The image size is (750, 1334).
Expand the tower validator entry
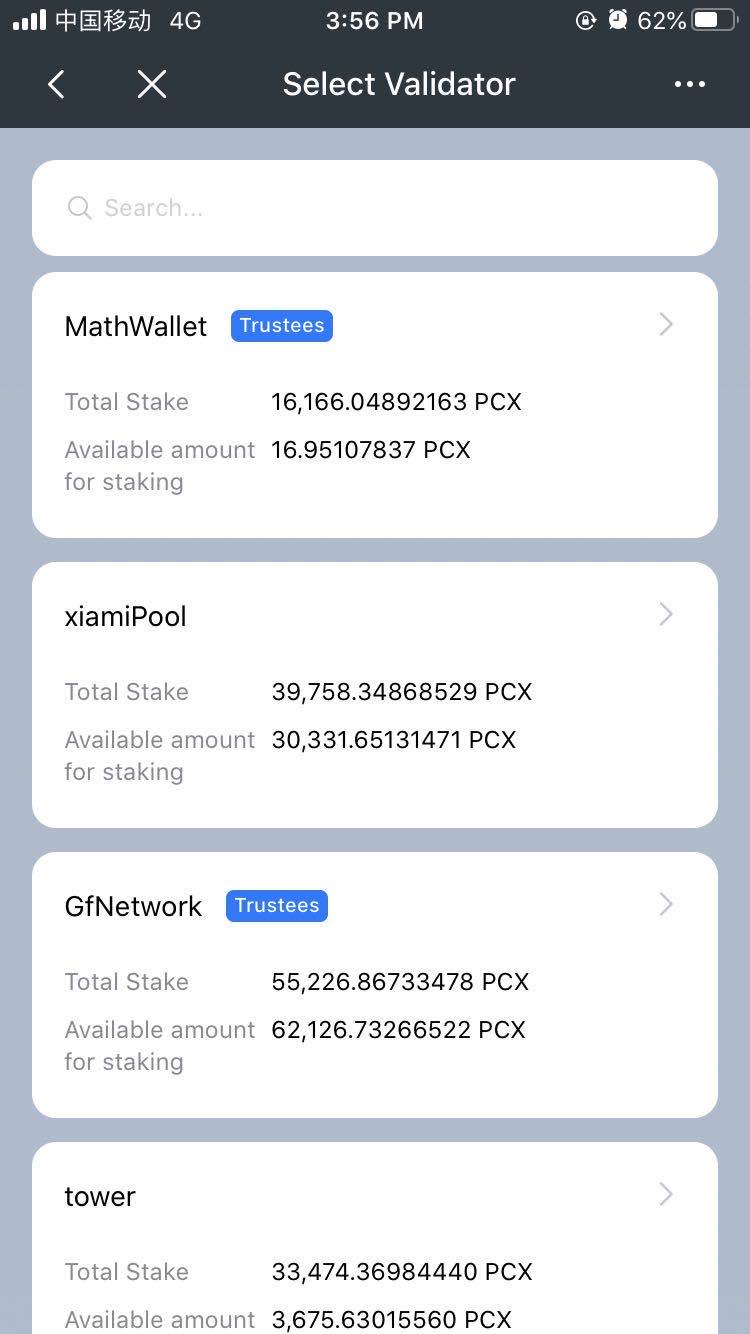point(665,1194)
